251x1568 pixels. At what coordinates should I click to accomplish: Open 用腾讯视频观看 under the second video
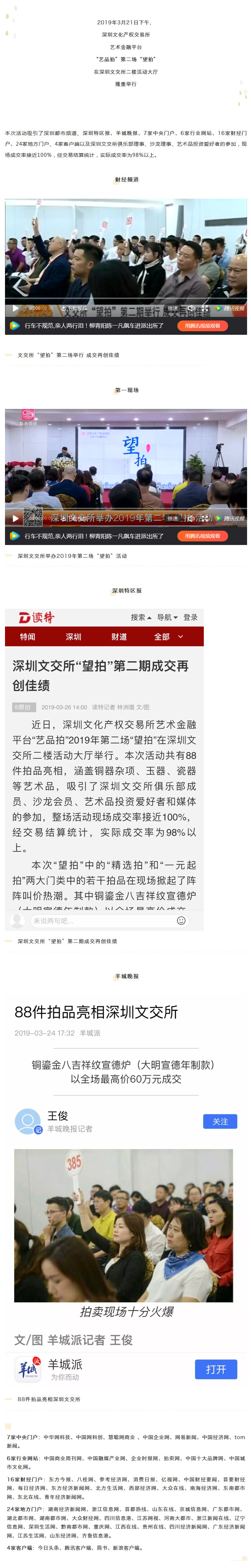(x=202, y=536)
